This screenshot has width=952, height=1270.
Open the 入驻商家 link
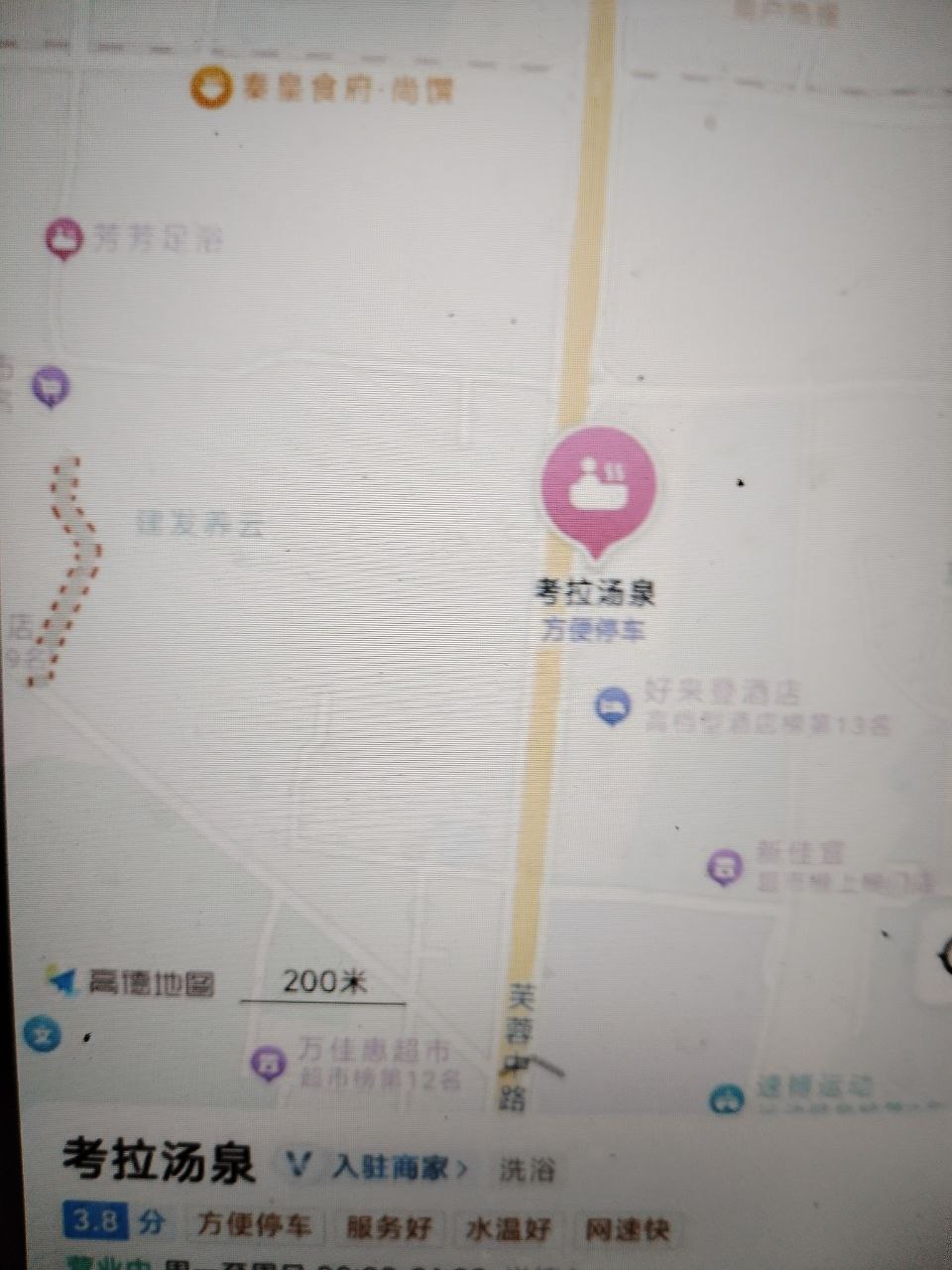click(x=399, y=1167)
